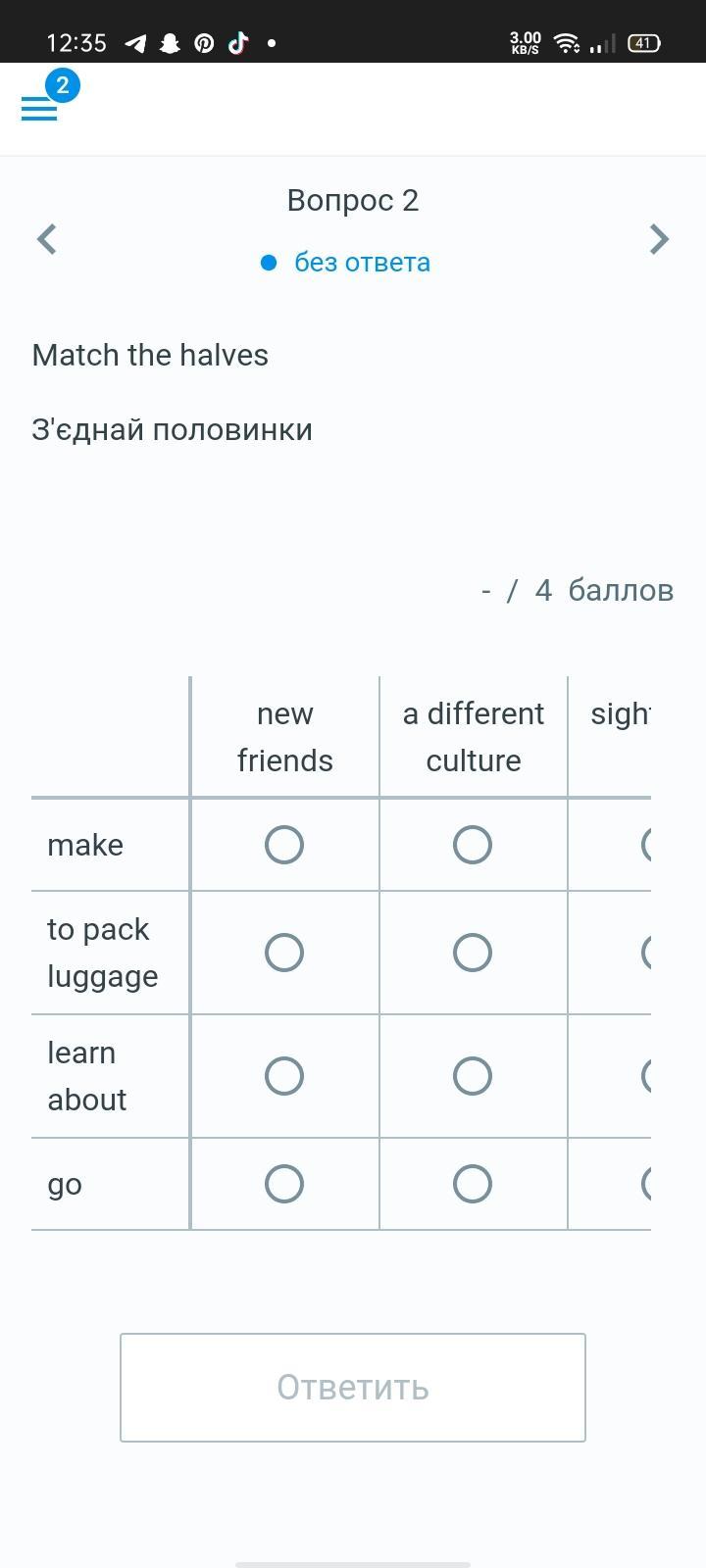Select 'new friends' for the 'make' row
The height and width of the screenshot is (1568, 706).
[284, 845]
